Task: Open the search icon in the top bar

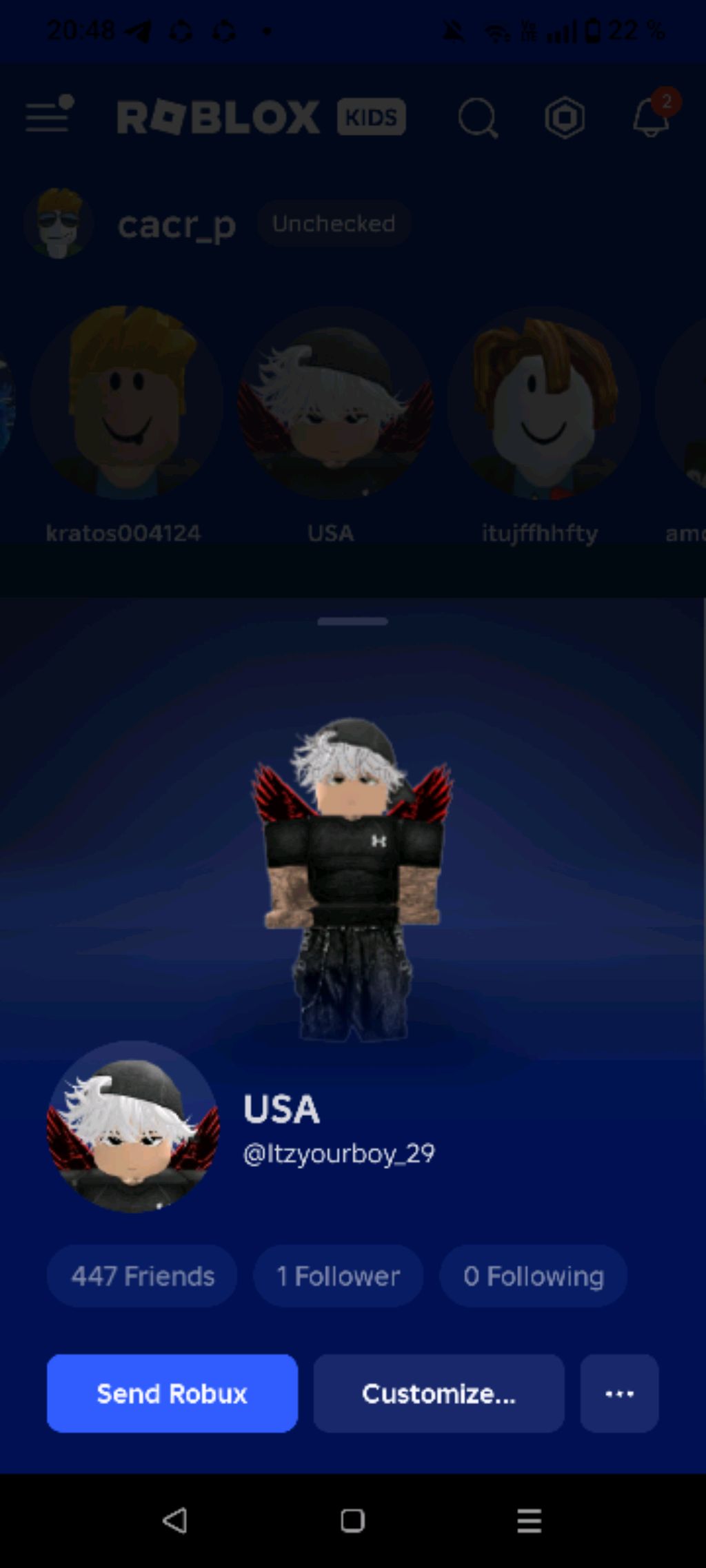Action: coord(478,117)
